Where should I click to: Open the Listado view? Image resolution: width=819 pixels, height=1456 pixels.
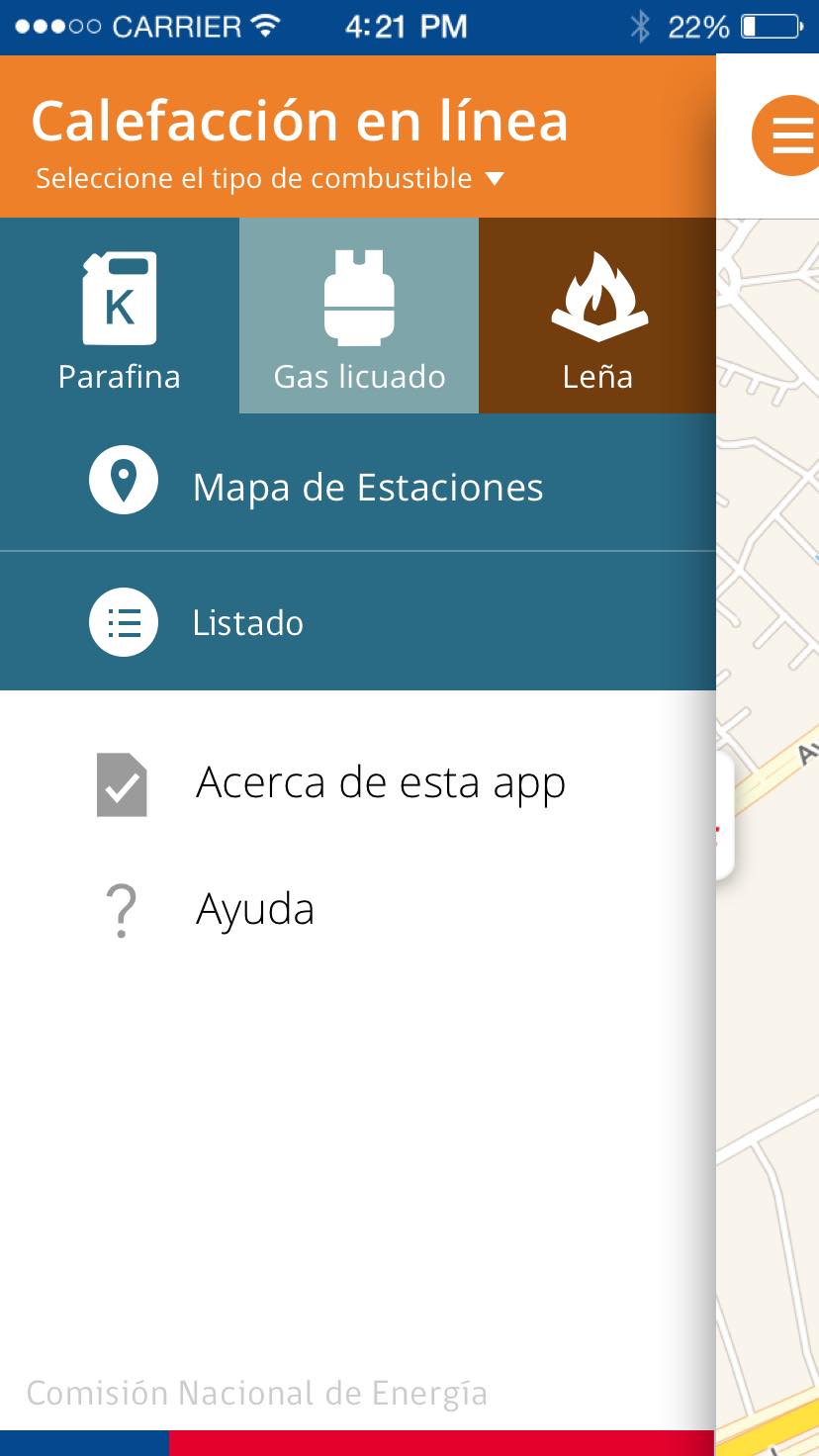point(358,622)
